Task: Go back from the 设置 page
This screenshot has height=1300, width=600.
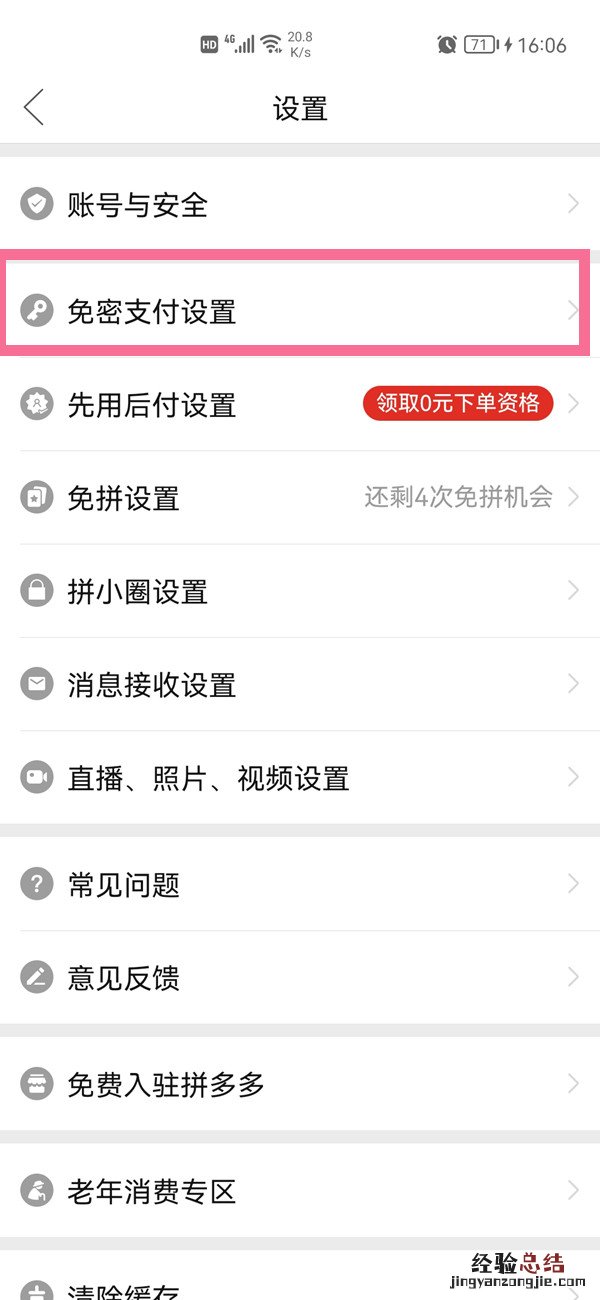Action: (x=34, y=107)
